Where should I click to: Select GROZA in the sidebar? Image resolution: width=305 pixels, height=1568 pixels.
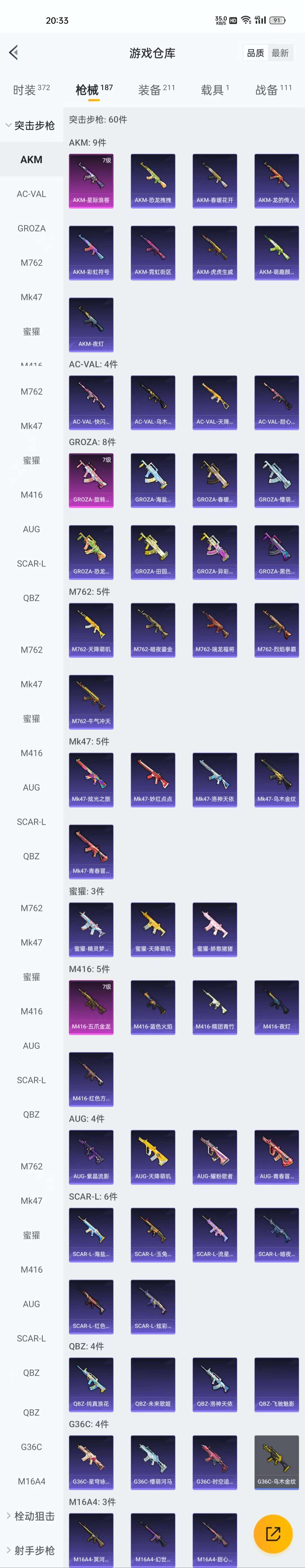point(31,228)
